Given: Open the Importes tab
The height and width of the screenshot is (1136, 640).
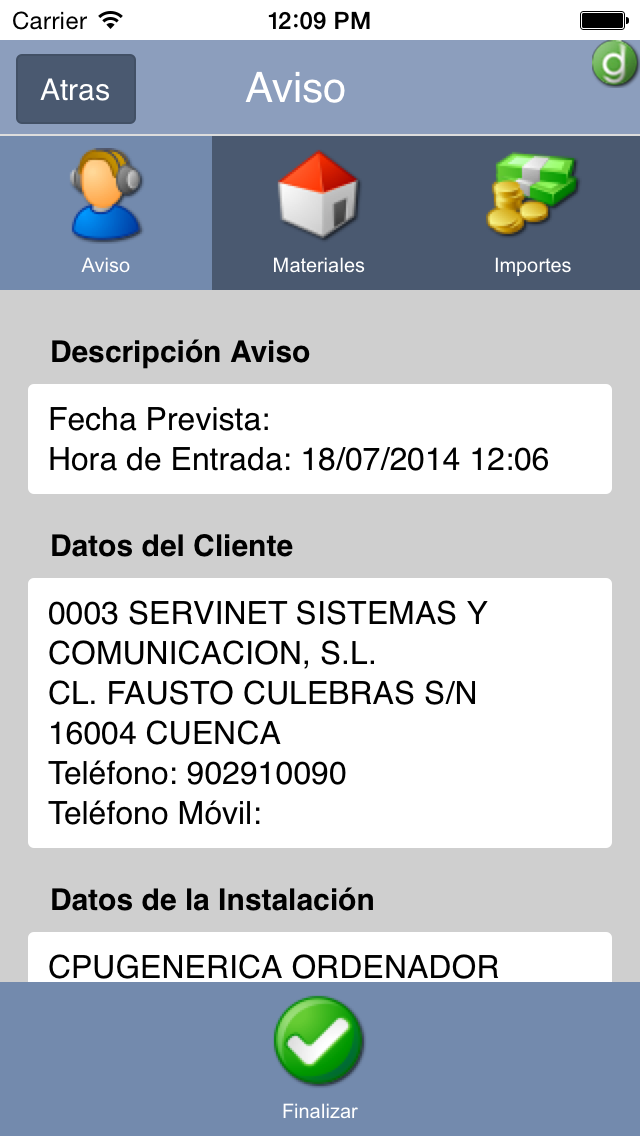Looking at the screenshot, I should [532, 213].
